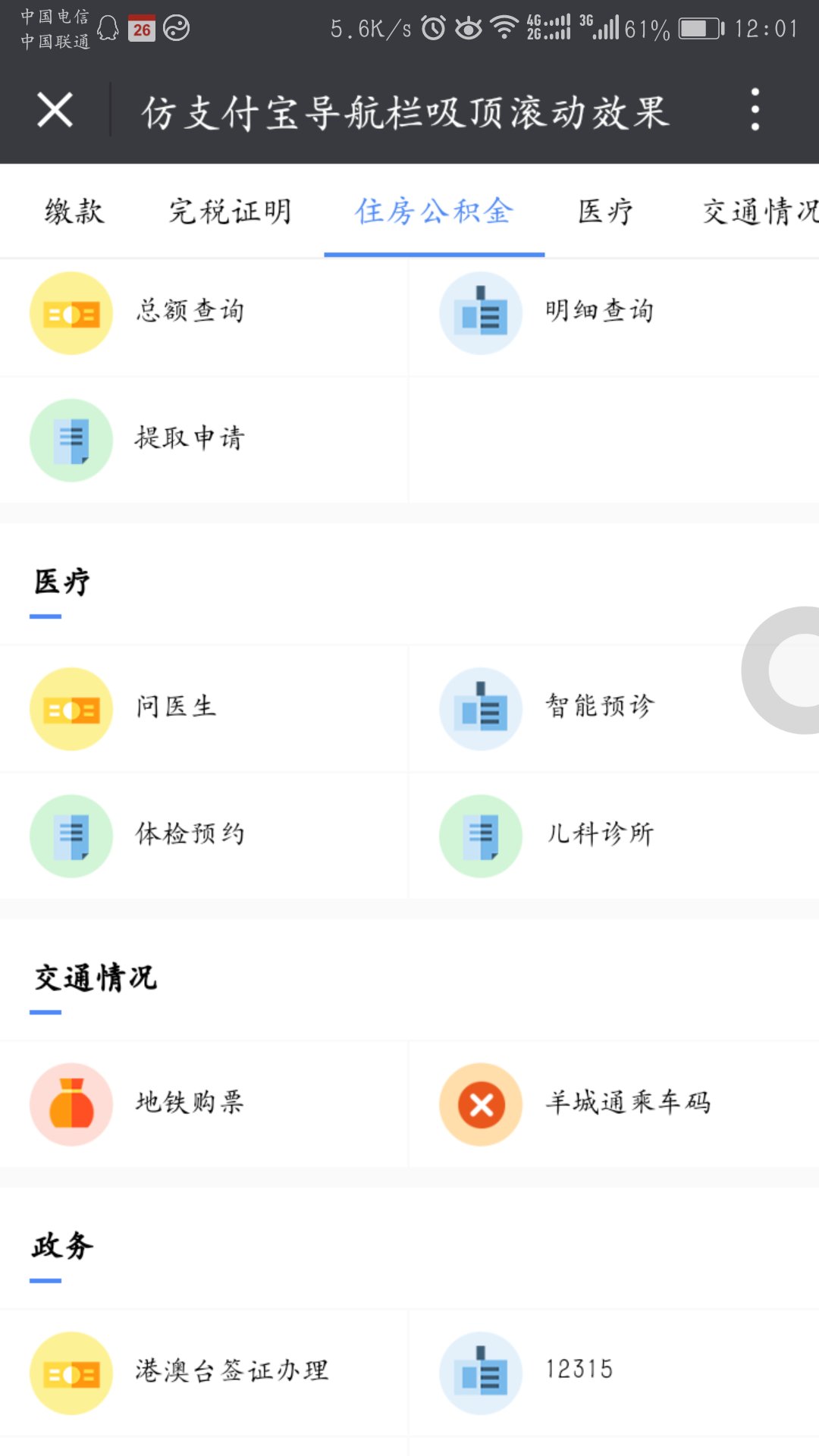Open 明细查询
Screen dimensions: 819x1456
click(x=599, y=312)
